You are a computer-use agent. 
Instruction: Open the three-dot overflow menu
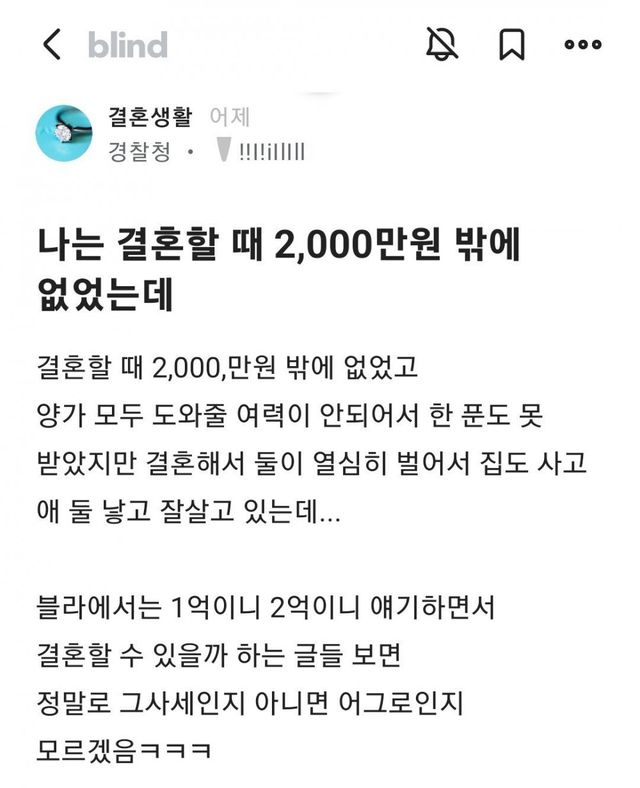pyautogui.click(x=583, y=44)
